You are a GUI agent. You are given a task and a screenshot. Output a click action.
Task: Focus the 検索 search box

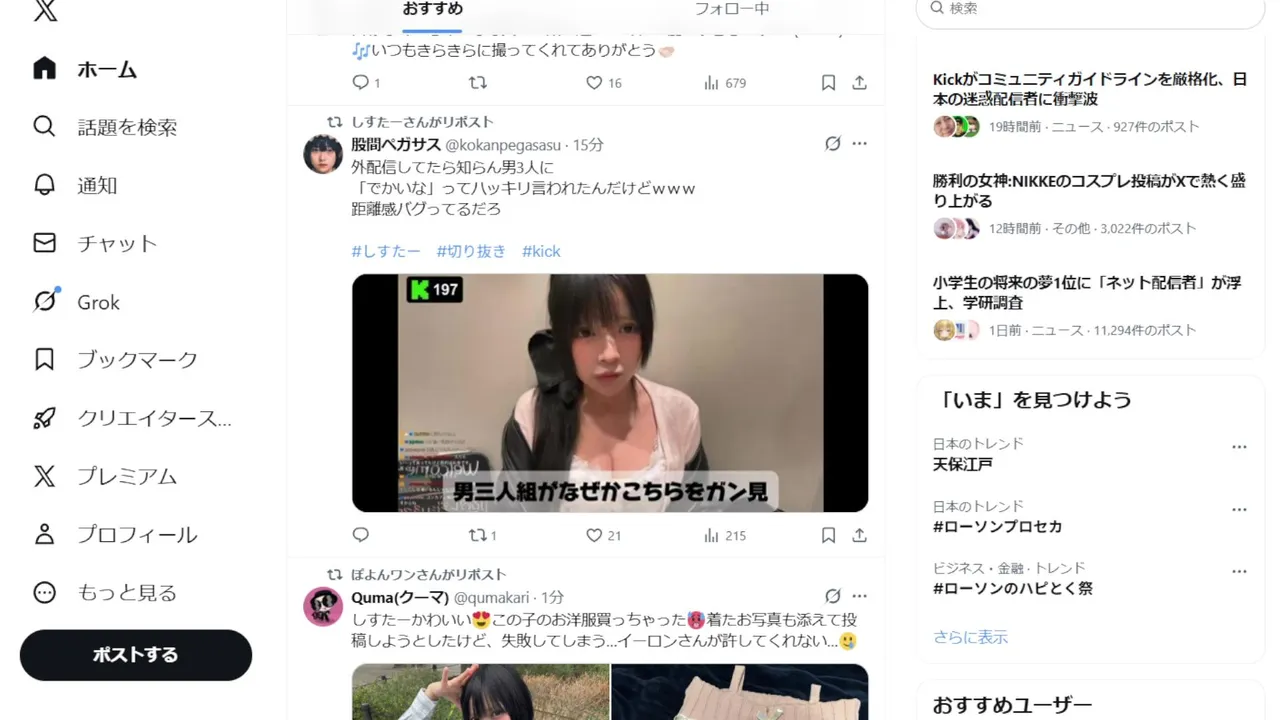click(x=1090, y=9)
